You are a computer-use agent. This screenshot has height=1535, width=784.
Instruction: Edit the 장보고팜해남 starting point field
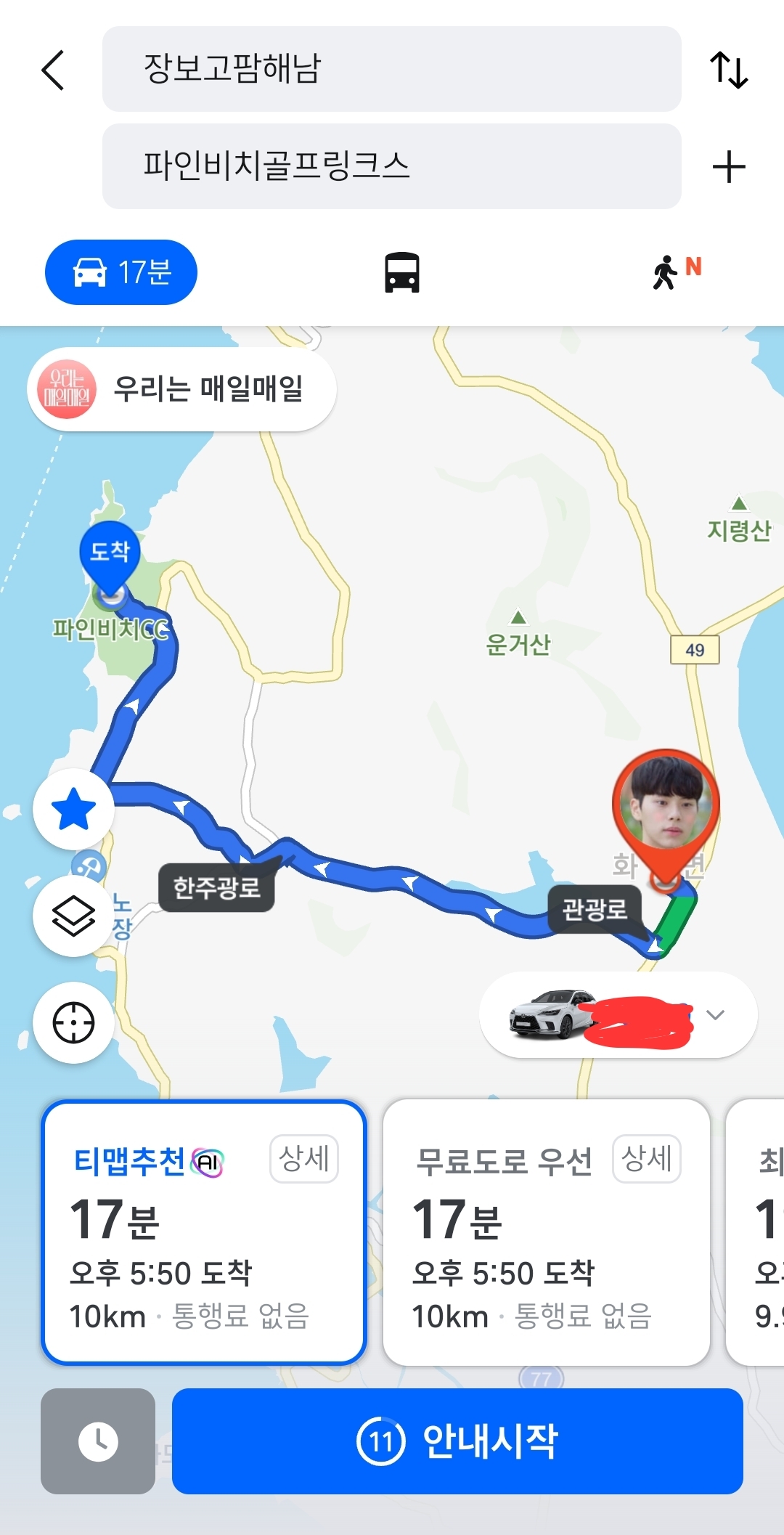(391, 69)
